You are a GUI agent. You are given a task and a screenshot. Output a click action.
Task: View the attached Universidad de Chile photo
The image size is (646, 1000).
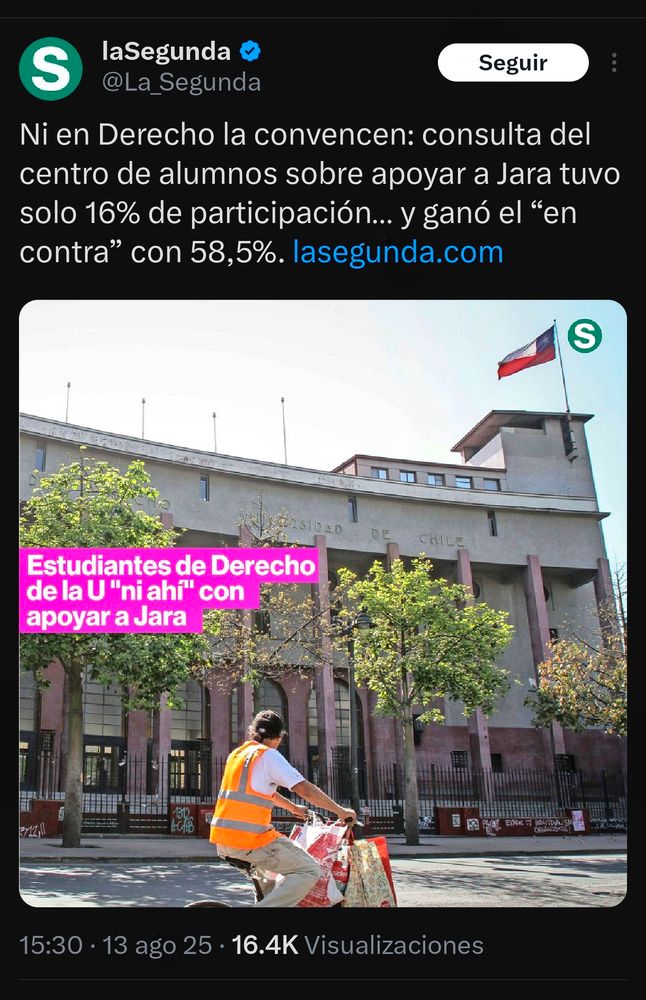[x=323, y=603]
